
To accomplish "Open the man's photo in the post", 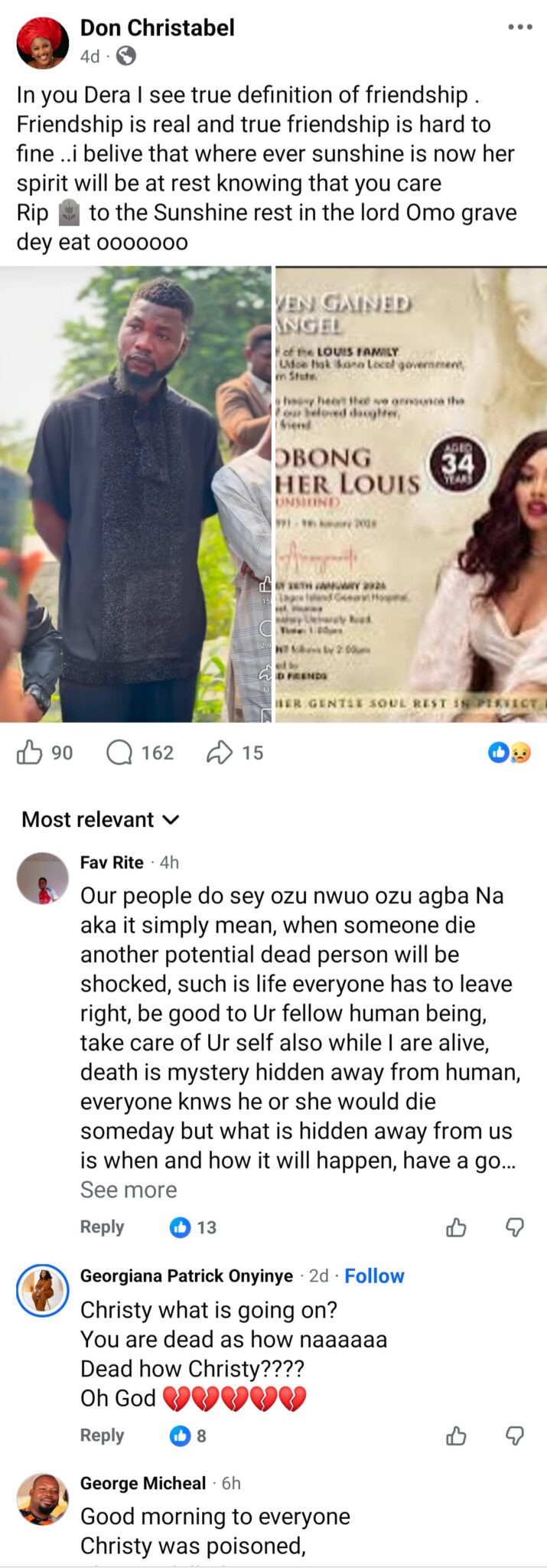I will pos(135,494).
